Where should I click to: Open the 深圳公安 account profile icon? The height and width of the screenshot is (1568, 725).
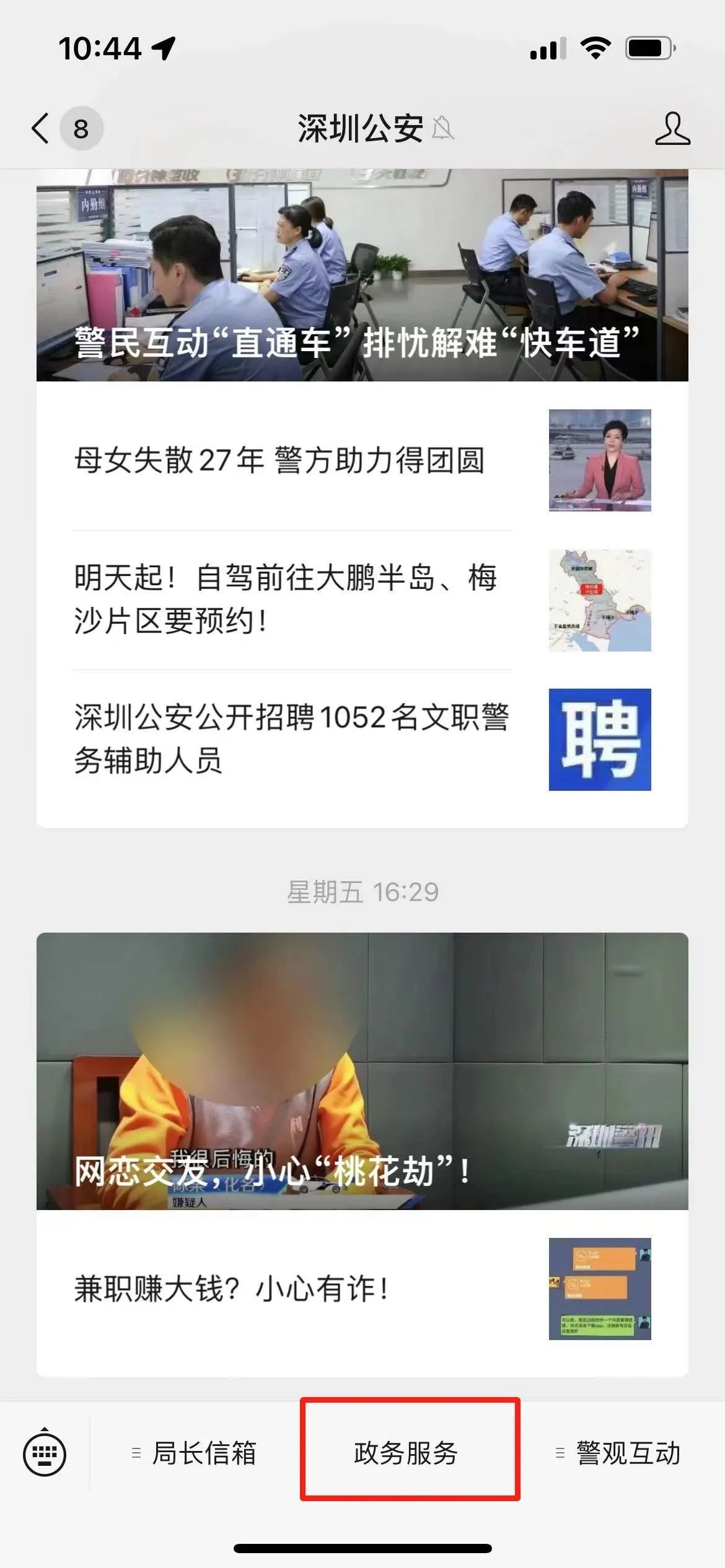pyautogui.click(x=672, y=129)
